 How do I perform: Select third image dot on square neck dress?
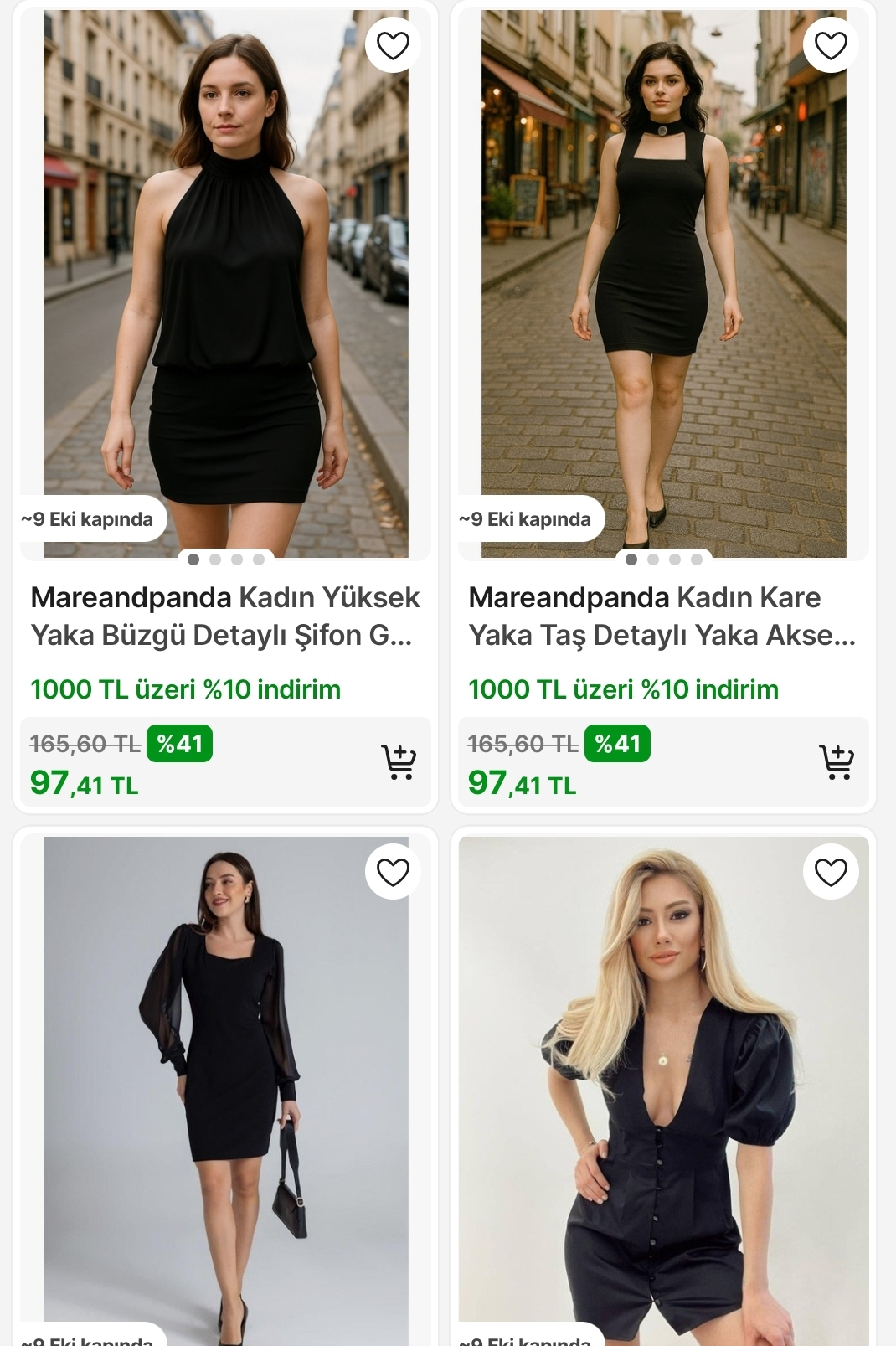point(675,558)
